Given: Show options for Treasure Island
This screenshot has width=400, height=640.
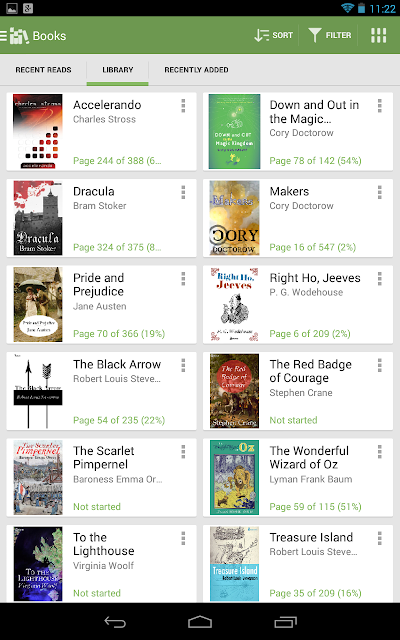Looking at the screenshot, I should pos(380,538).
